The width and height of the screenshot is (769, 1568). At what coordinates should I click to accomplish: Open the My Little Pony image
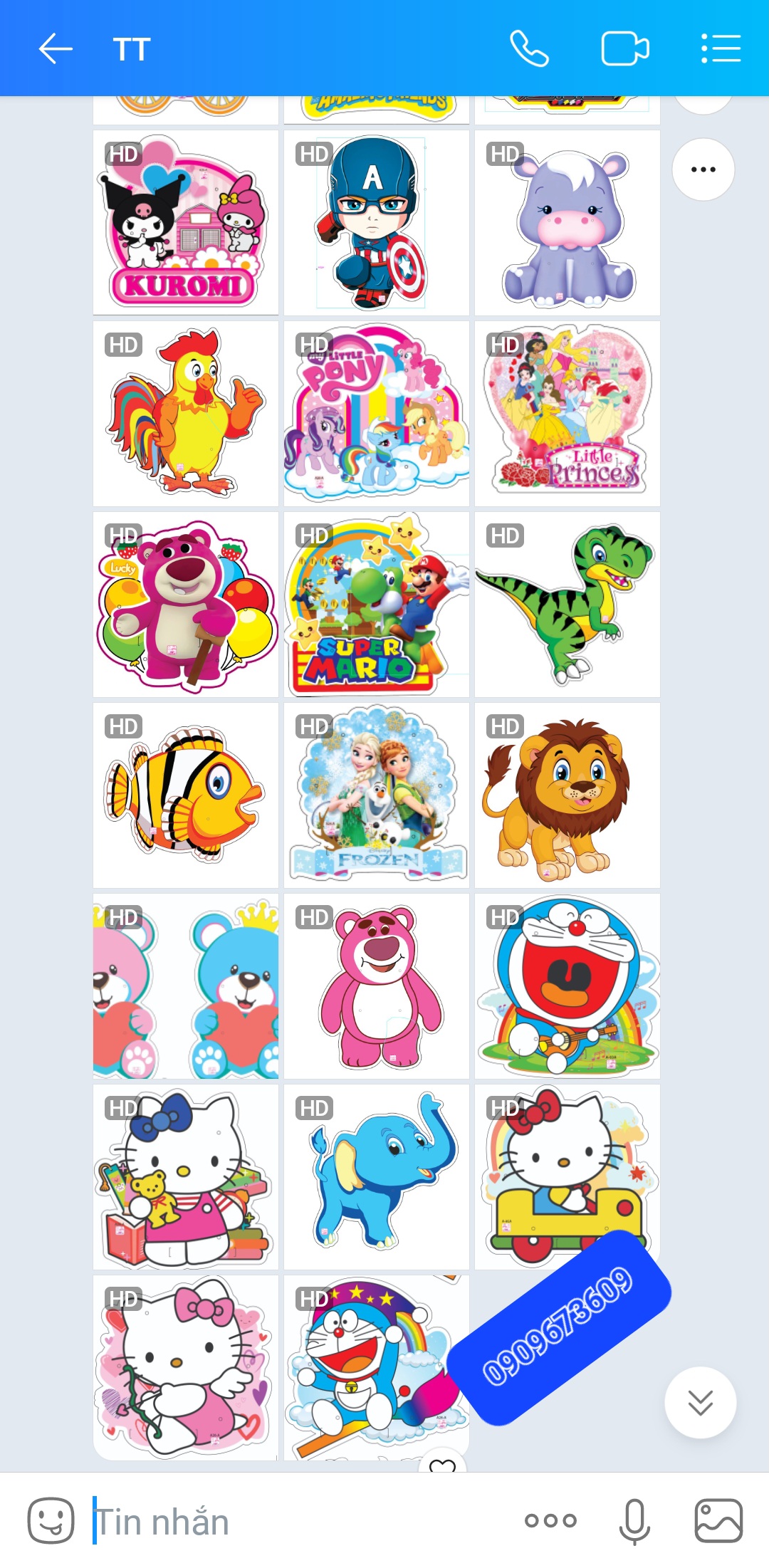point(376,413)
